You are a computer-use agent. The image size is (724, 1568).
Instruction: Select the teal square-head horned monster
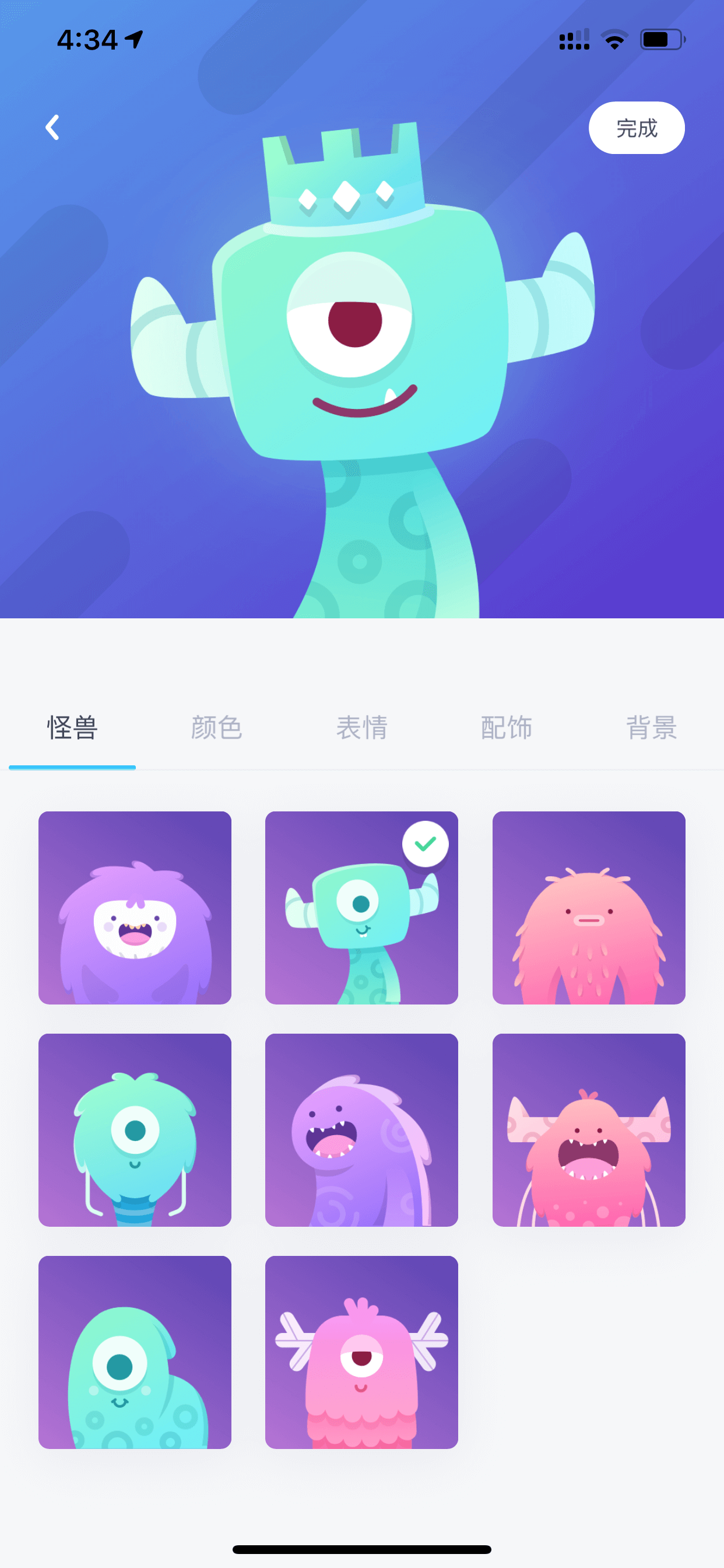coord(361,907)
